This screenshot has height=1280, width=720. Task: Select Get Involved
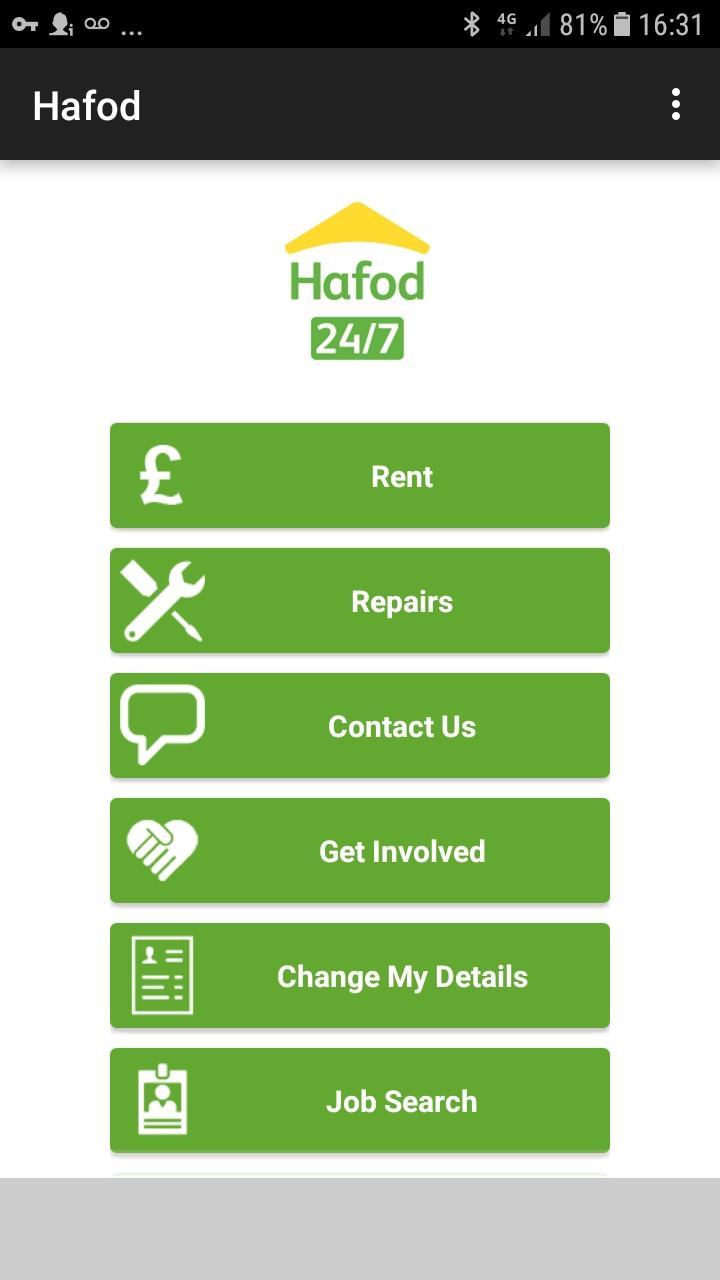[x=360, y=850]
